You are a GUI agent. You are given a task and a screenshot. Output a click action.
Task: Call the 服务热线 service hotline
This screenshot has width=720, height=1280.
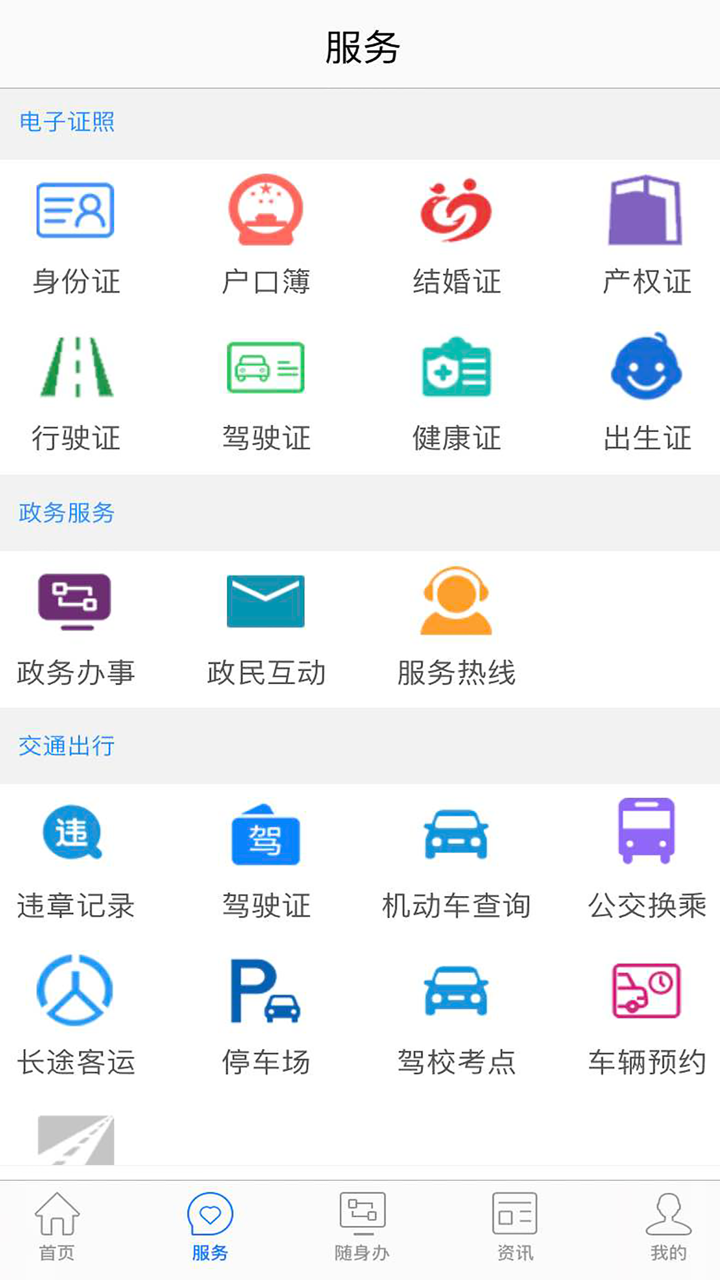pos(455,620)
